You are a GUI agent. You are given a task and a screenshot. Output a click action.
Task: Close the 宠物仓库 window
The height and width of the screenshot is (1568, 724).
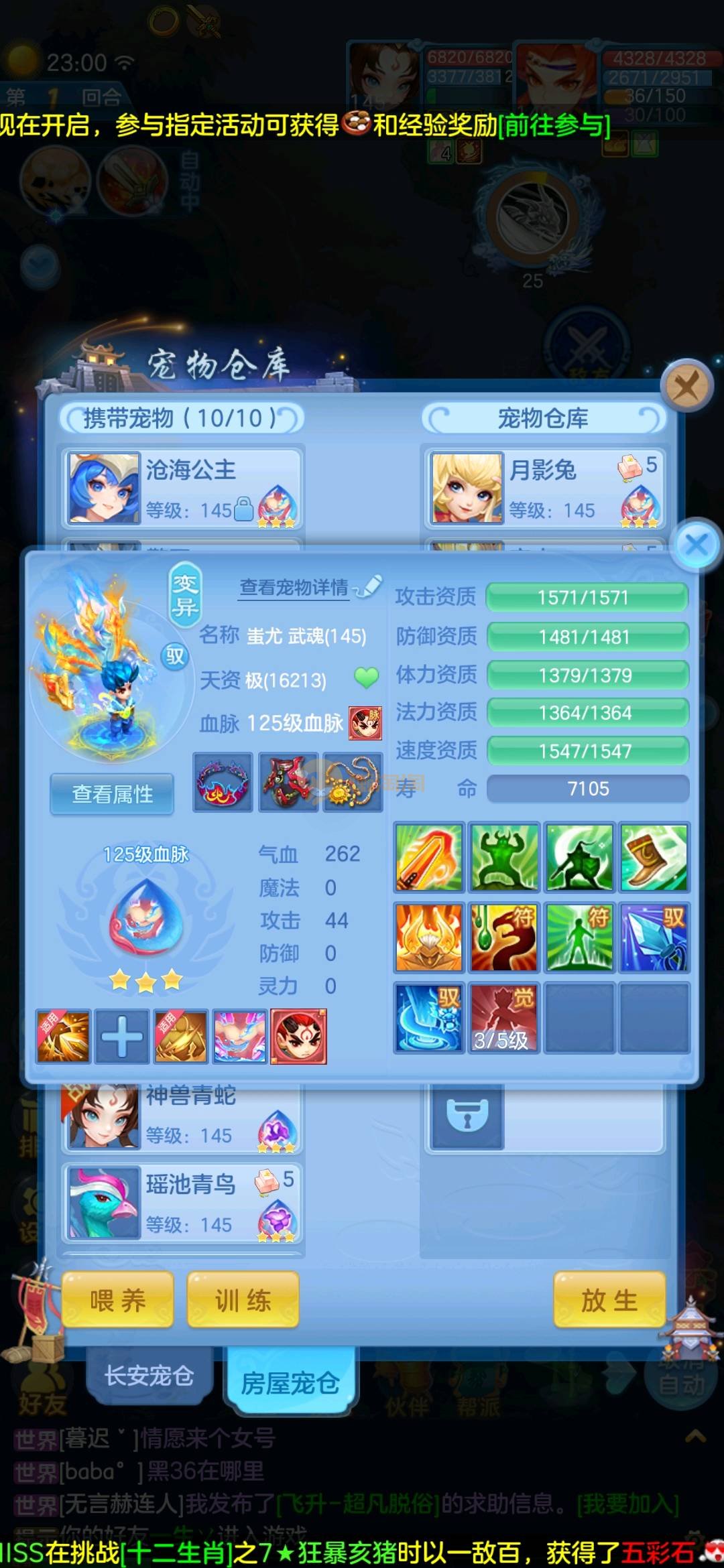click(686, 387)
